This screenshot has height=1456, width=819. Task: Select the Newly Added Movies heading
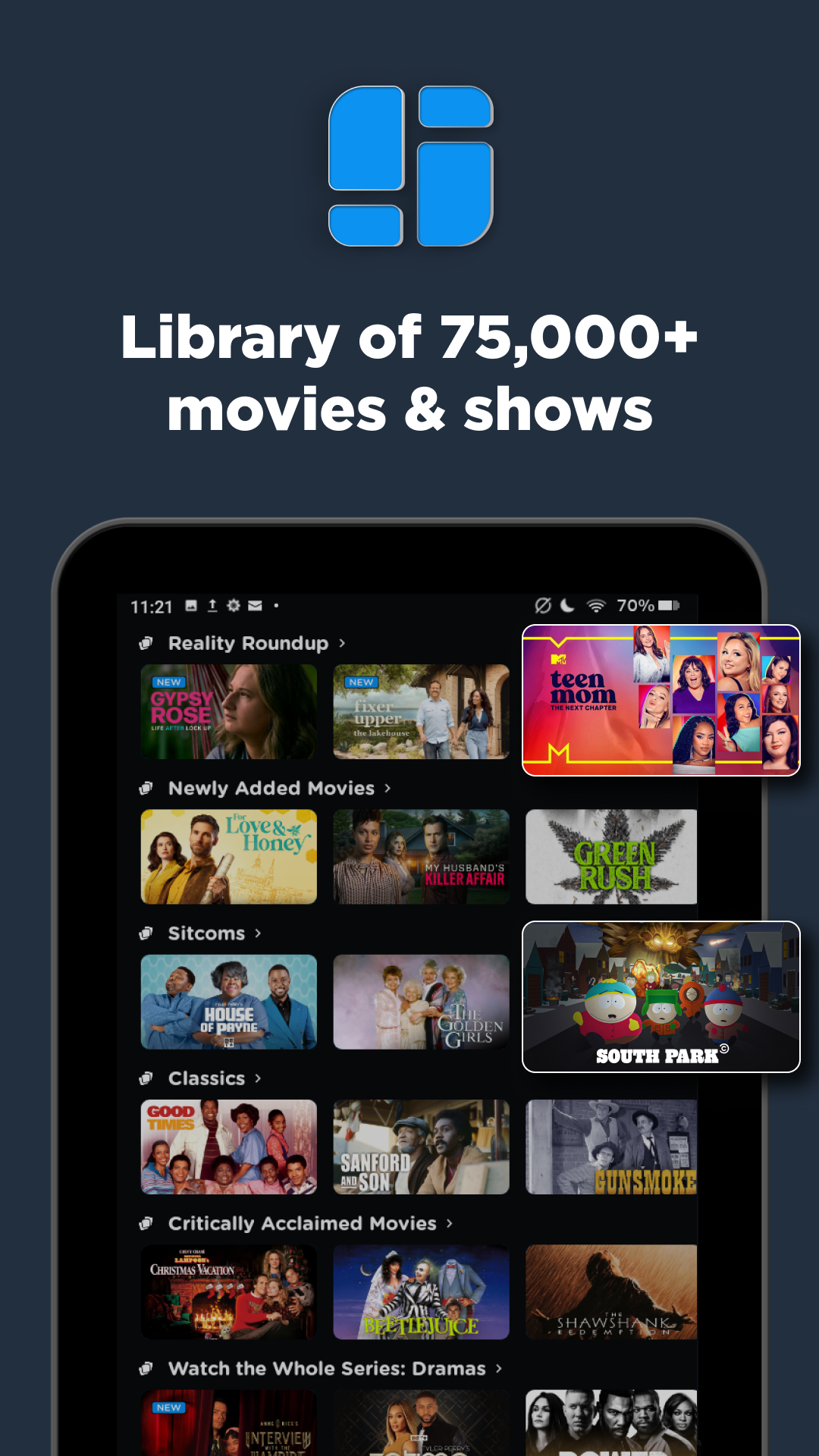click(271, 788)
